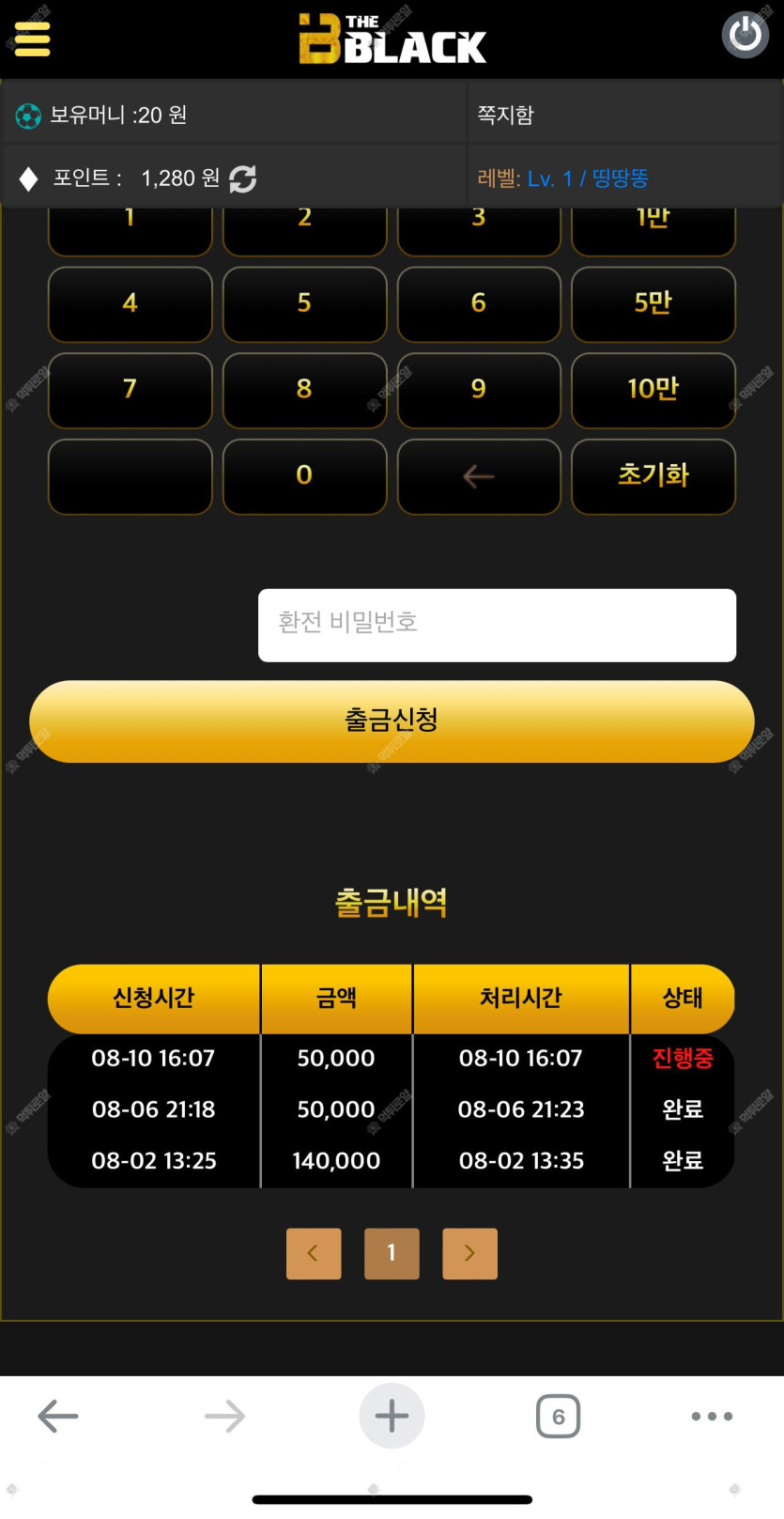This screenshot has height=1519, width=784.
Task: Refresh the points balance
Action: tap(243, 178)
